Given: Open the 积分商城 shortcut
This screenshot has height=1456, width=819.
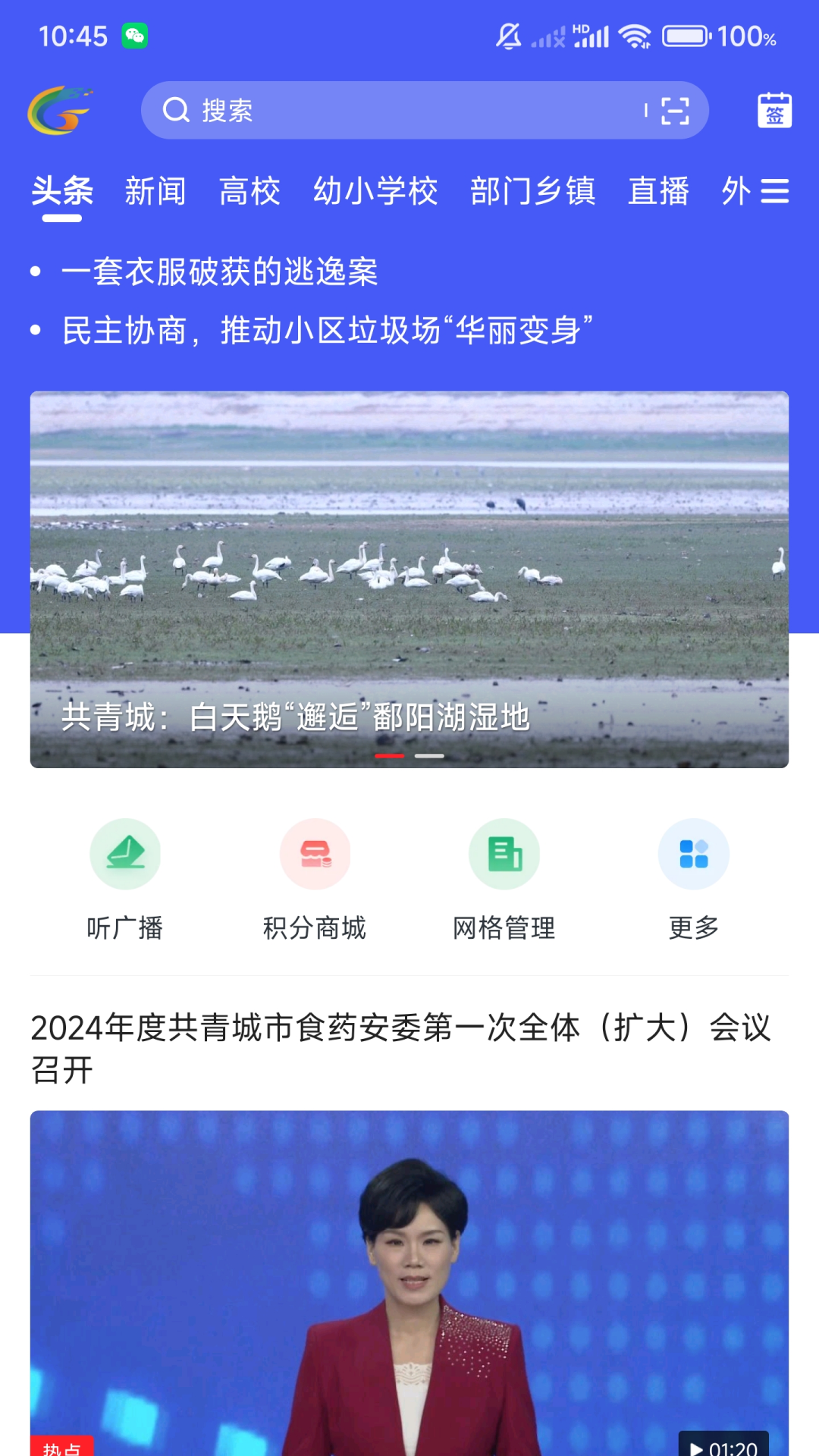Looking at the screenshot, I should click(315, 880).
